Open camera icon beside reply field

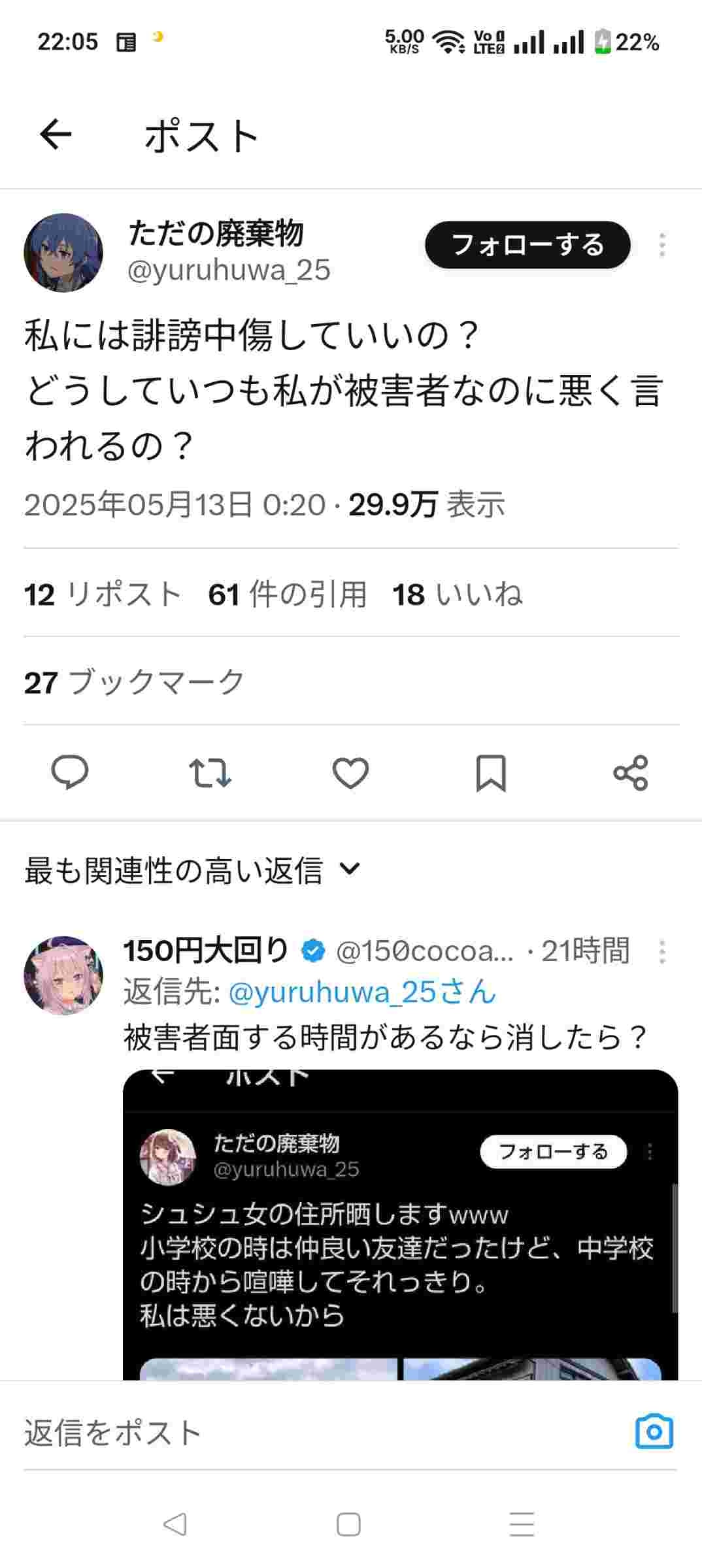click(654, 1432)
